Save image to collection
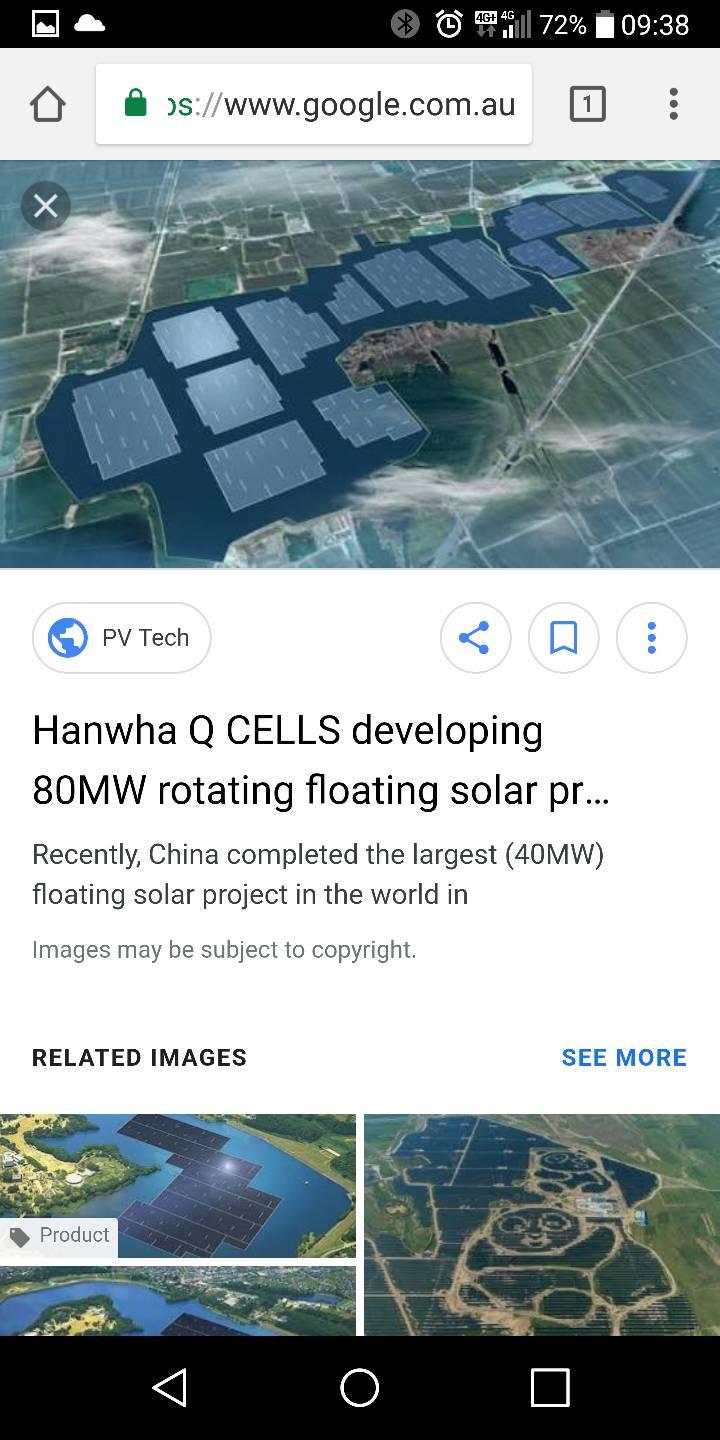720x1440 pixels. pos(563,638)
